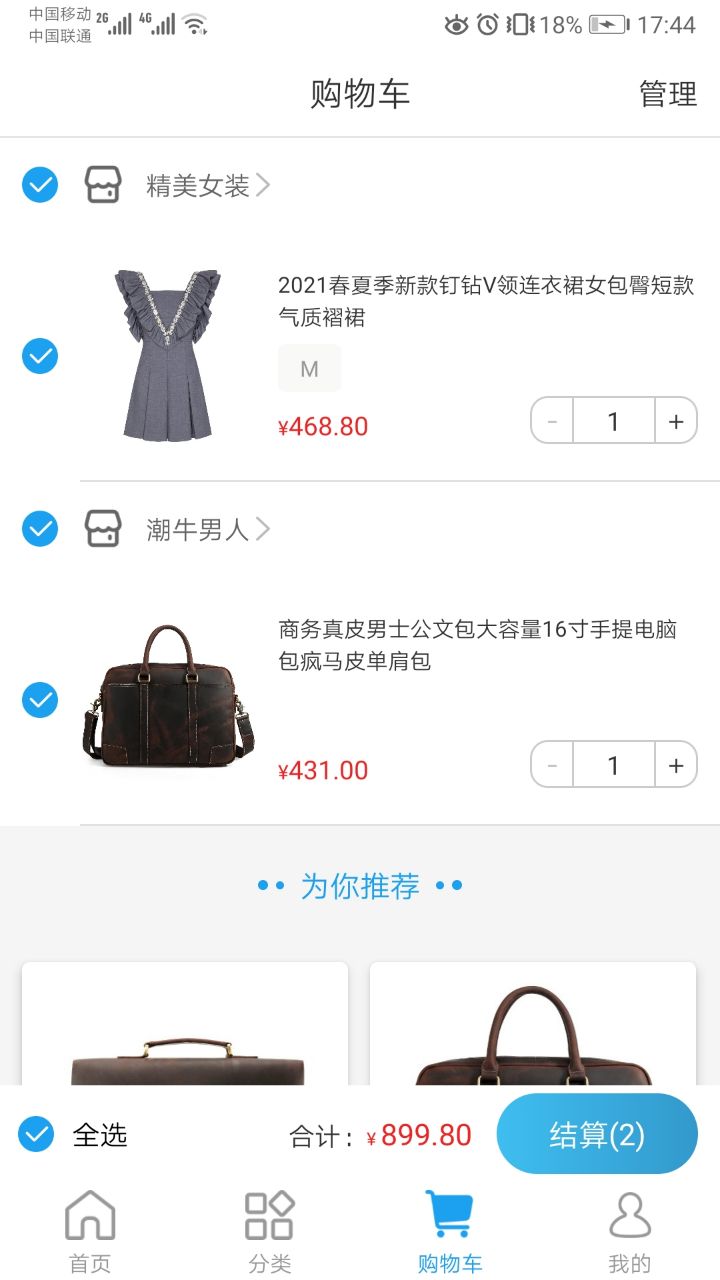Open the size M selector for the dress
The image size is (720, 1280).
(x=309, y=368)
